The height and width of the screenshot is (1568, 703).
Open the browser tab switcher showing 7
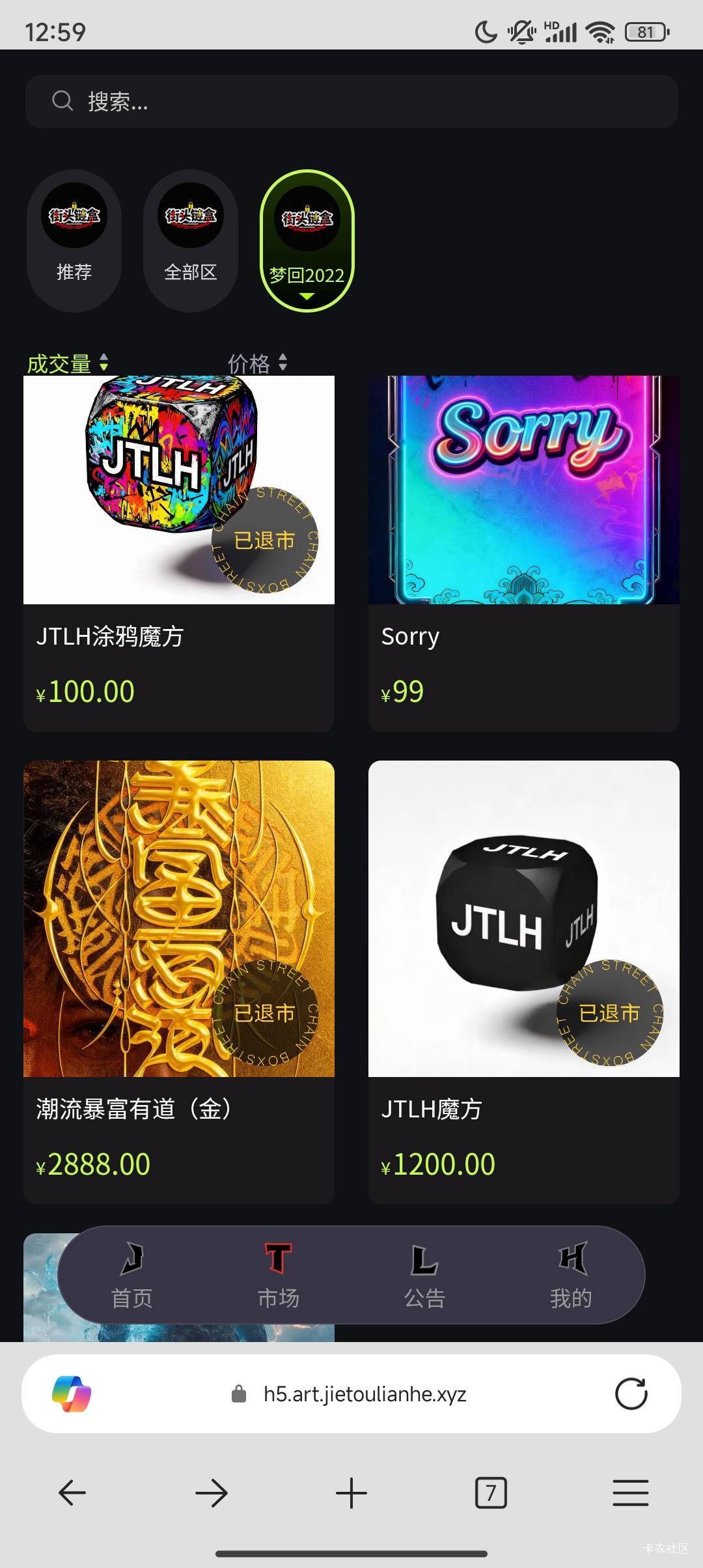(491, 1492)
